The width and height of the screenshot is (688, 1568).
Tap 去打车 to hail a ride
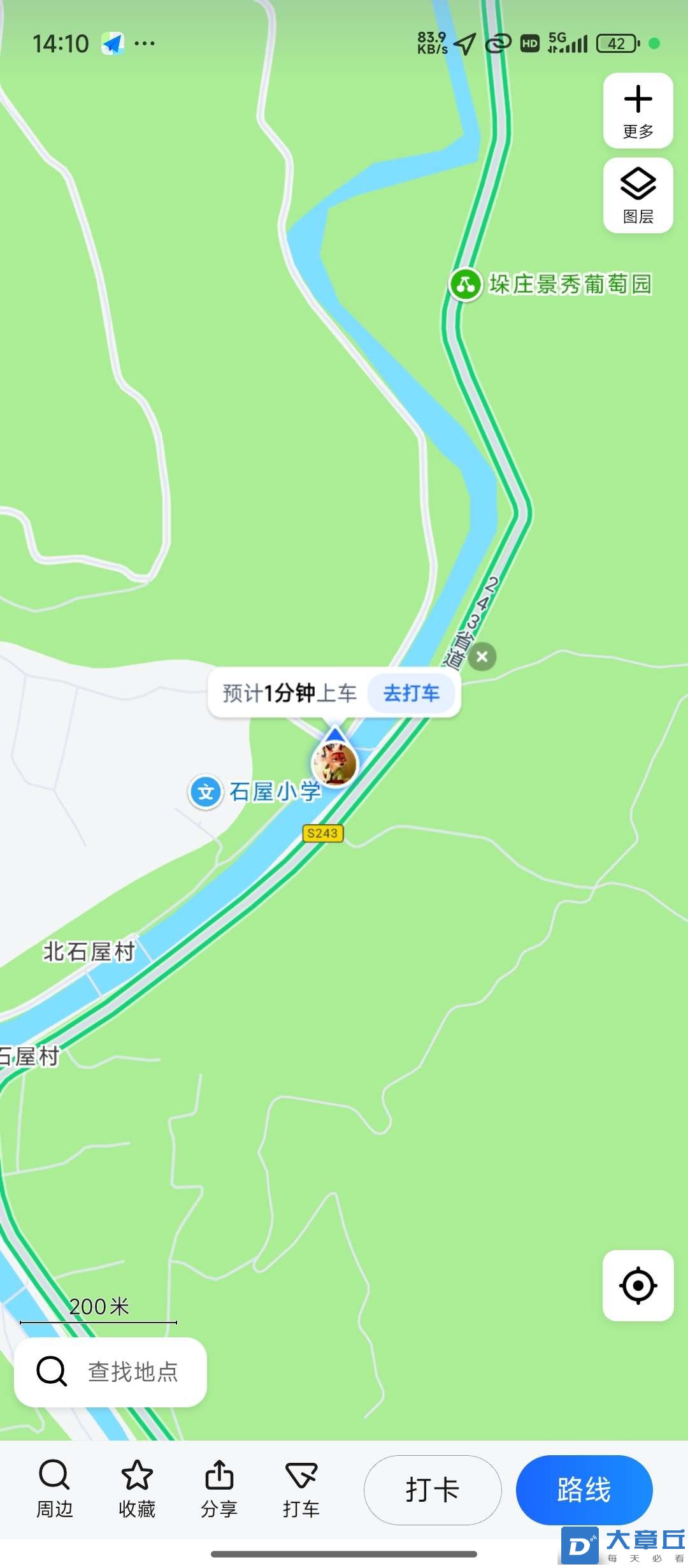point(412,693)
